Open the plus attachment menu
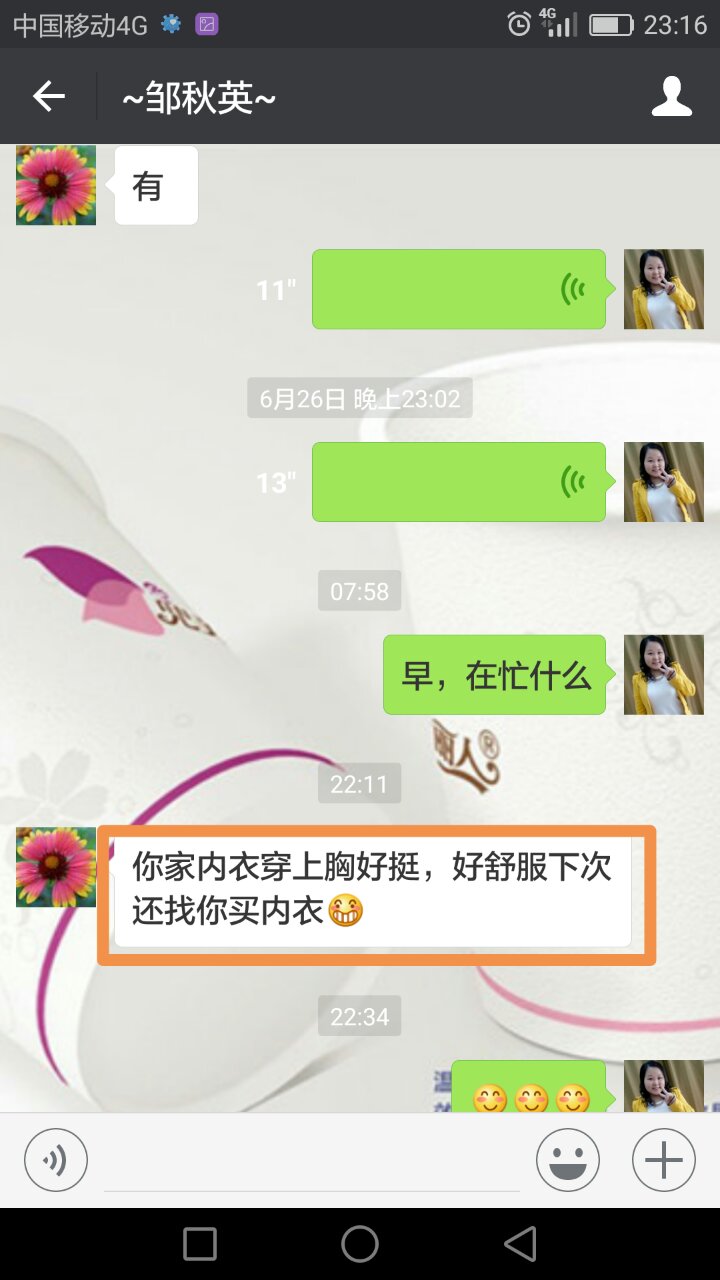This screenshot has width=720, height=1280. click(x=663, y=1160)
